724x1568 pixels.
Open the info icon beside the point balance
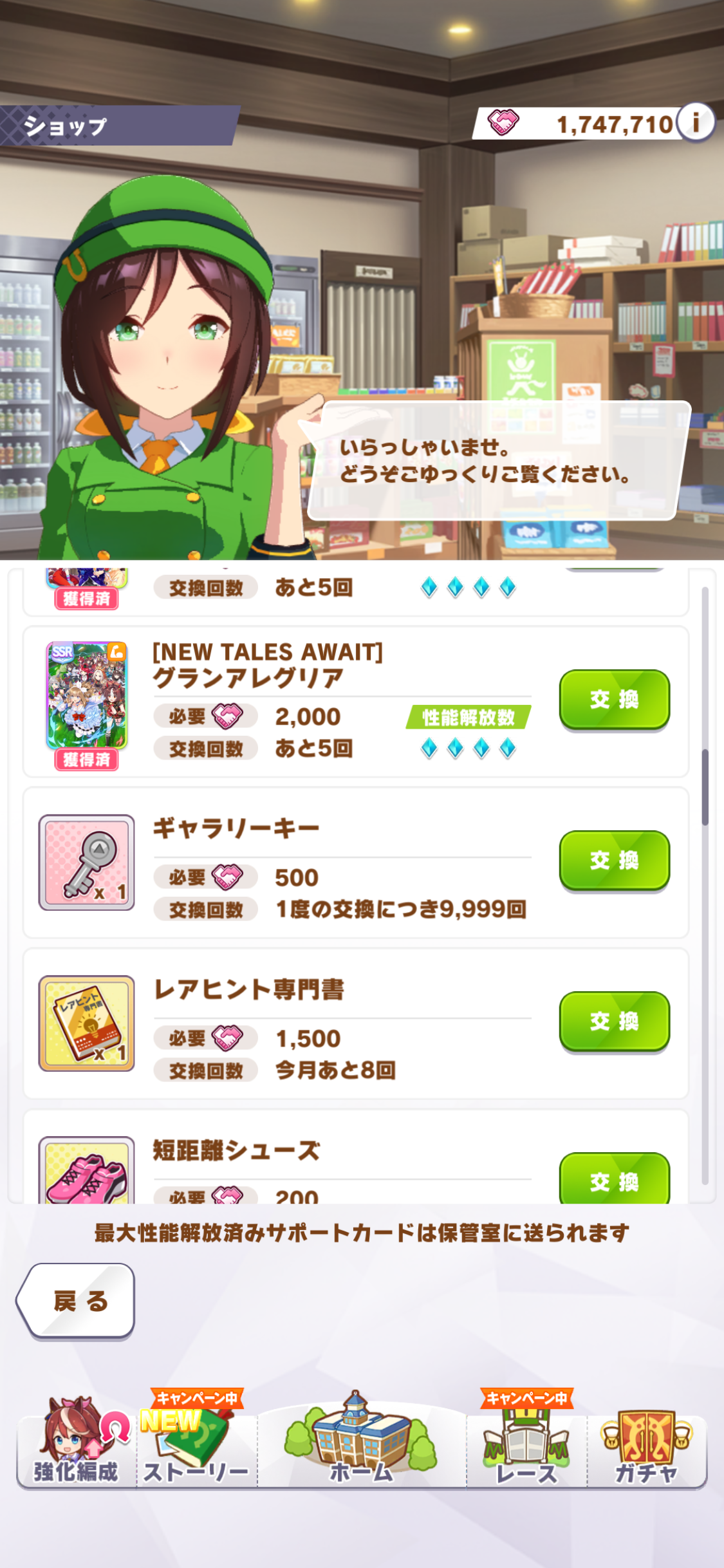tap(696, 122)
